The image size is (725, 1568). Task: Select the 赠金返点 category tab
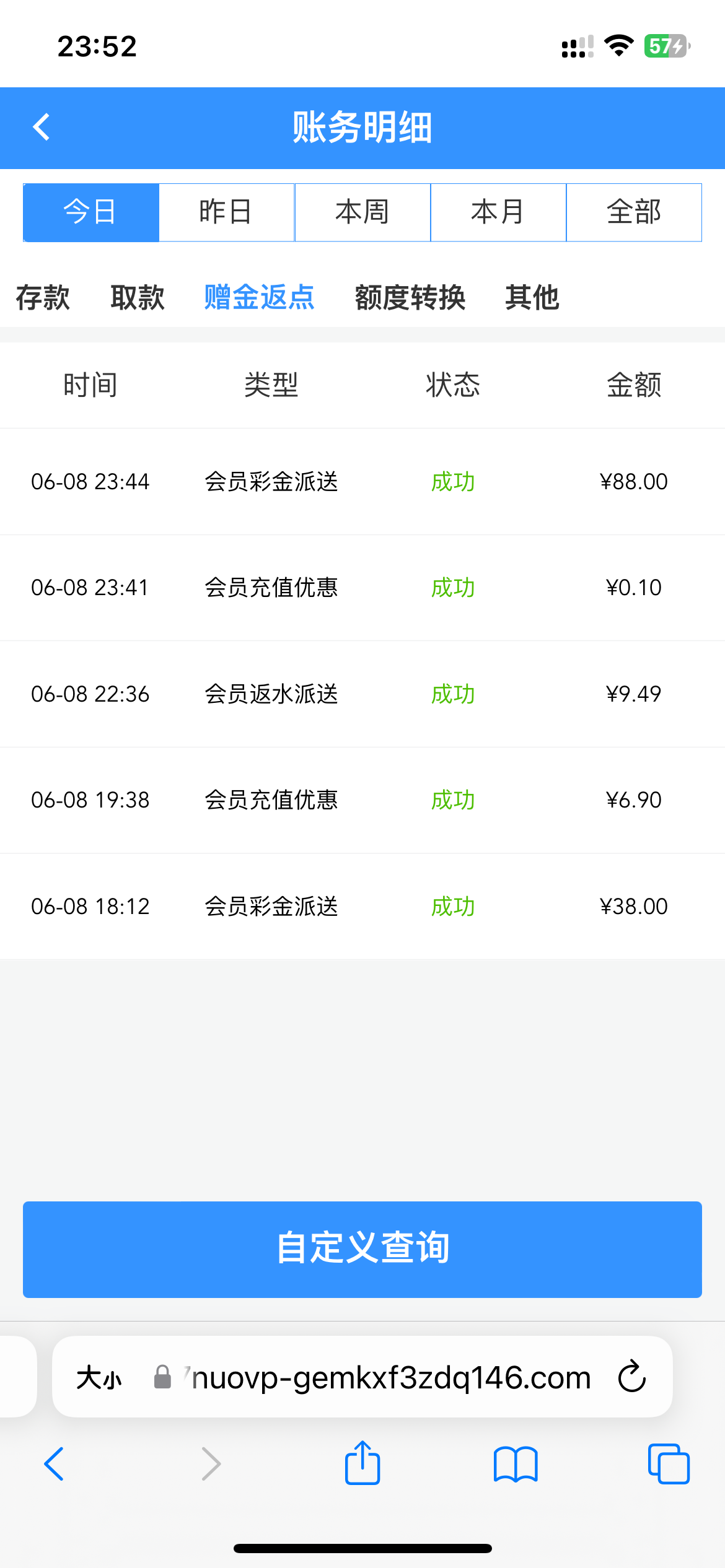(260, 297)
